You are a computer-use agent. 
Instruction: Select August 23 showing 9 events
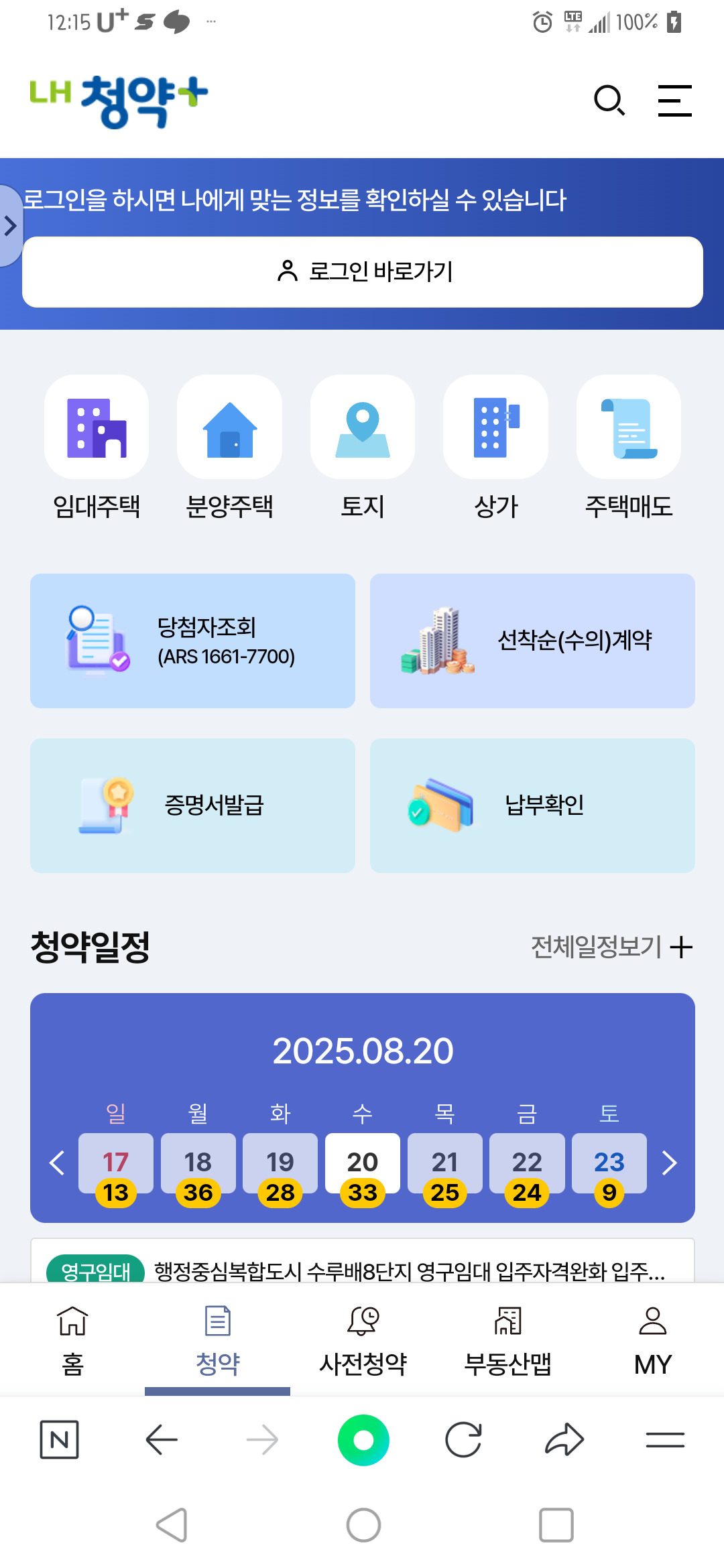[x=610, y=1163]
